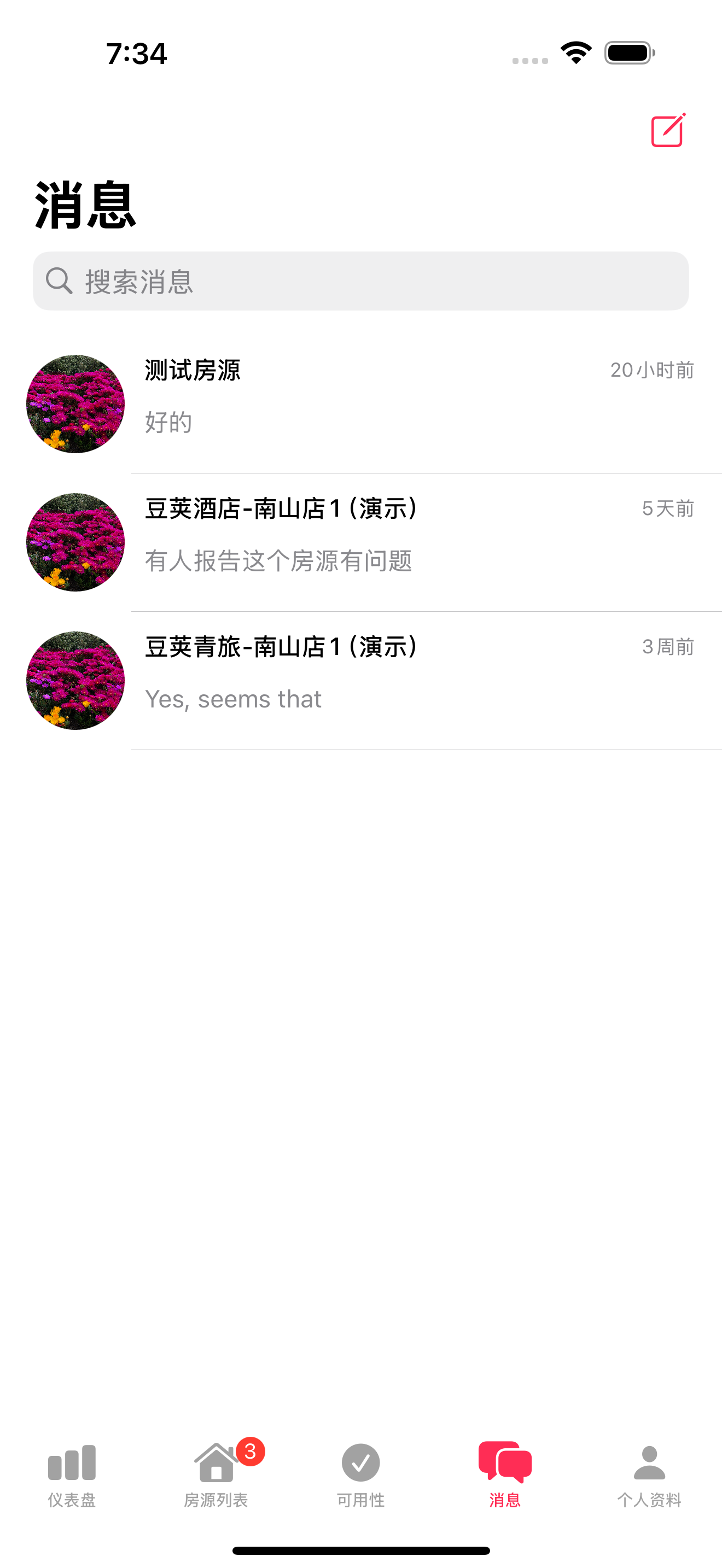The width and height of the screenshot is (722, 1568).
Task: Click the 消息 page title heading
Action: point(84,205)
